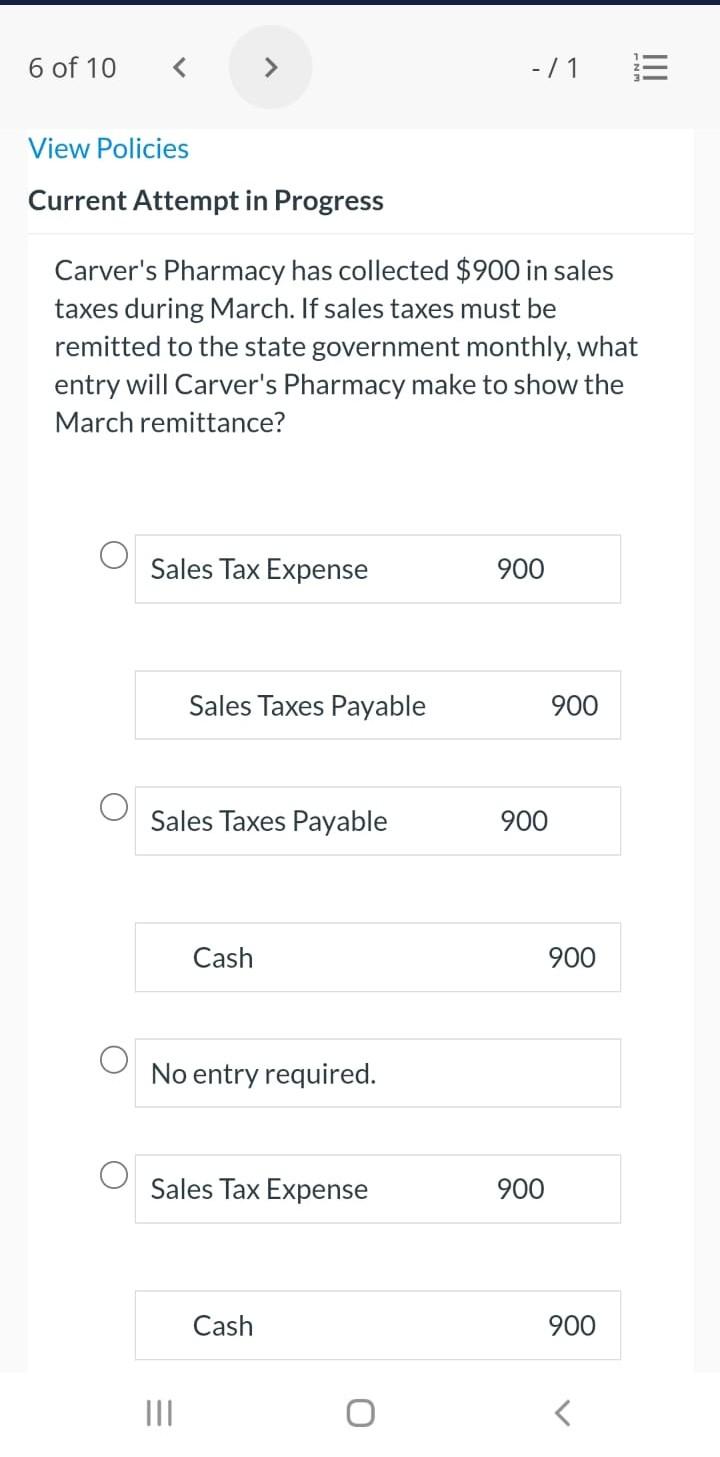
Task: Select the last Sales Tax Expense option
Action: pyautogui.click(x=113, y=1173)
